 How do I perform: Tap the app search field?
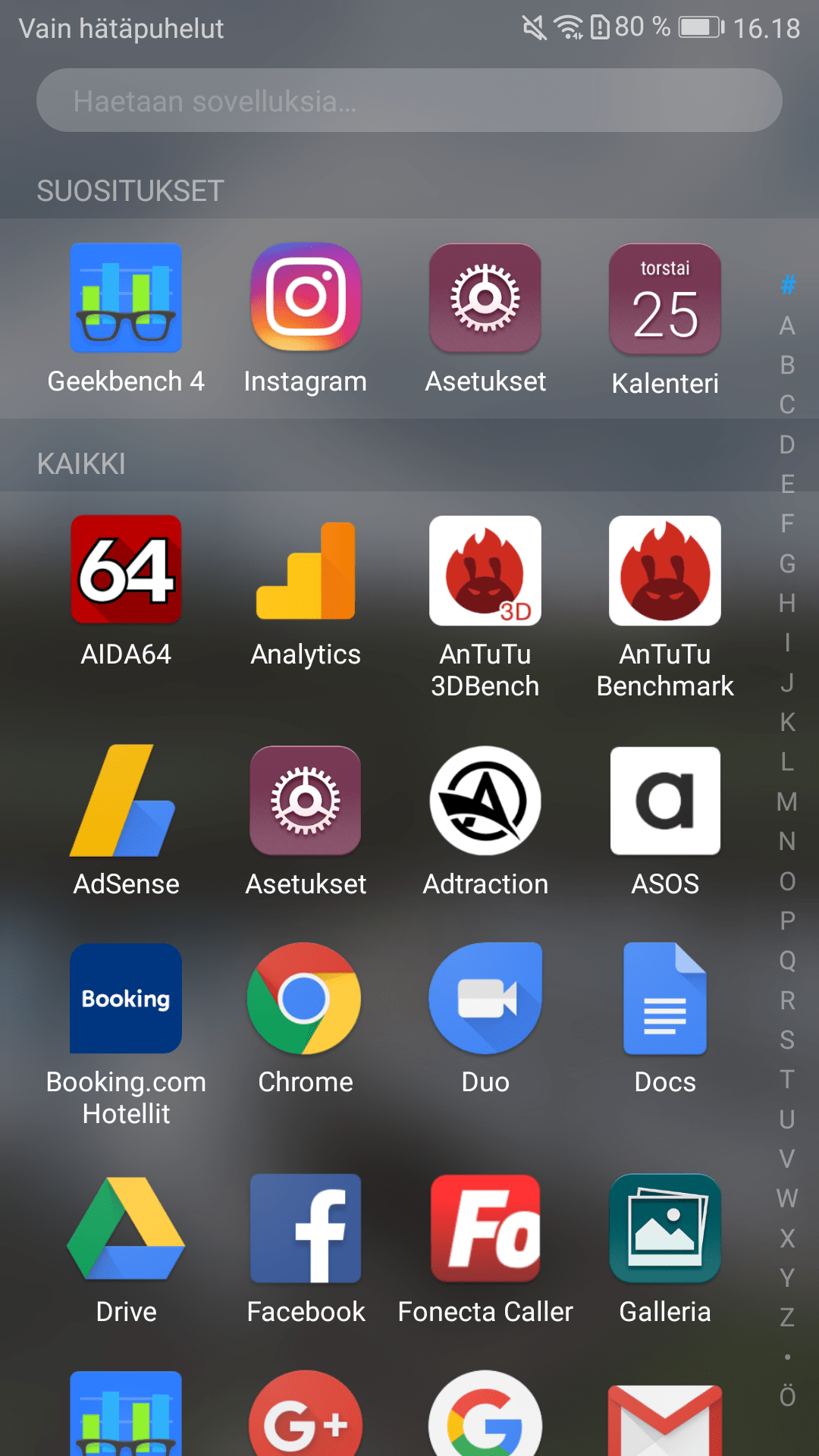(x=409, y=100)
